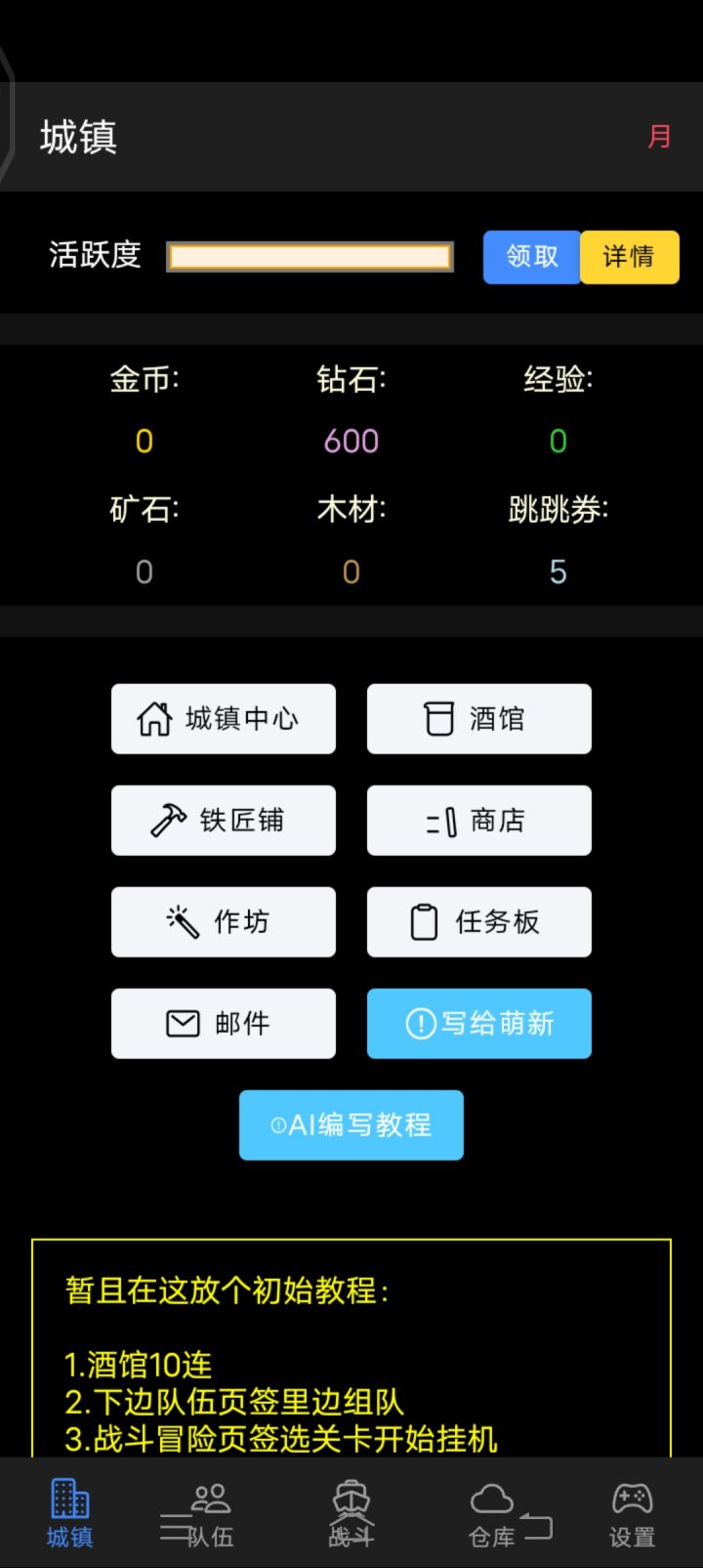
Task: Tap the 详情 button
Action: click(629, 256)
